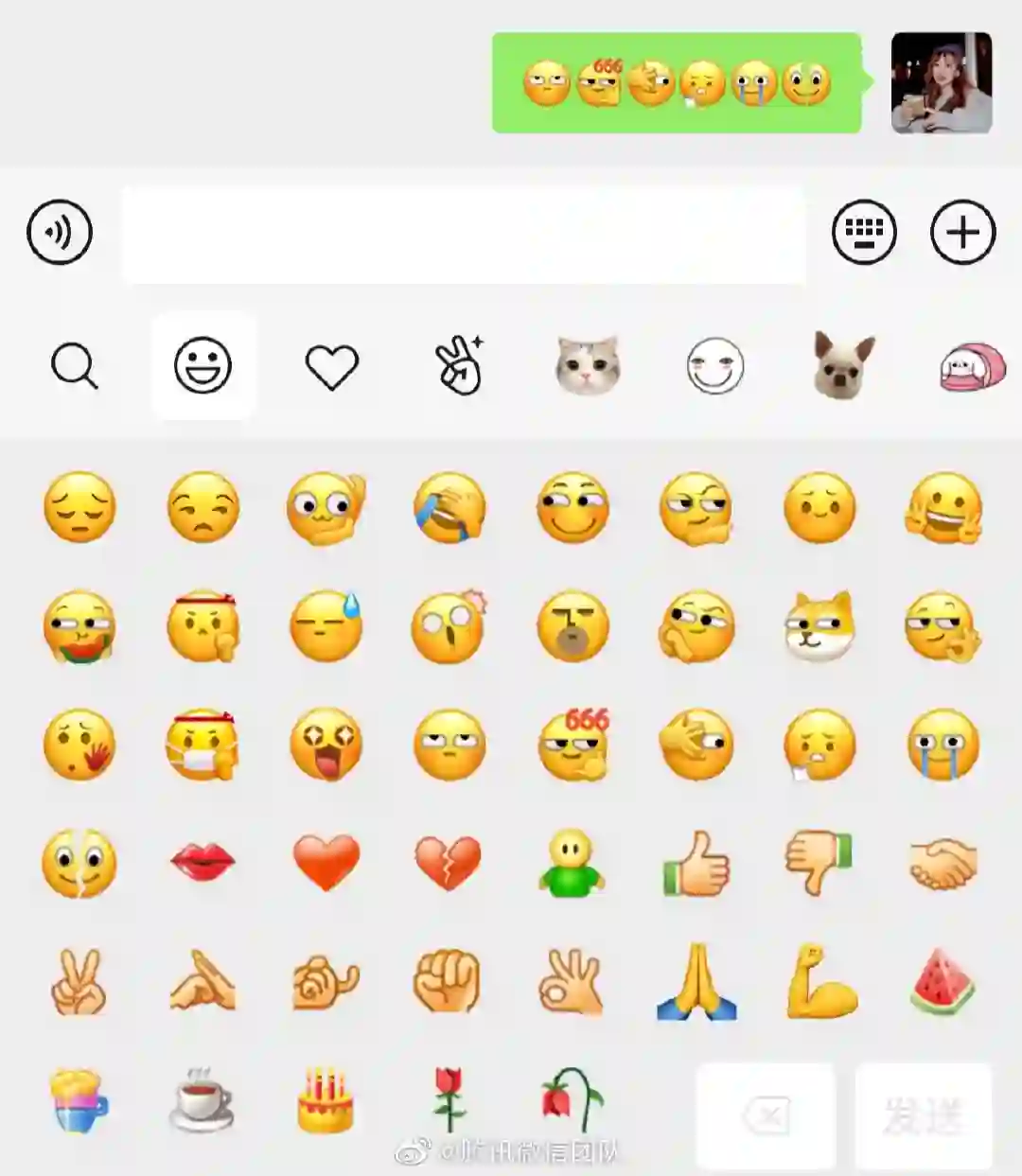
Task: Insert the birthday cake emoji
Action: point(326,1101)
